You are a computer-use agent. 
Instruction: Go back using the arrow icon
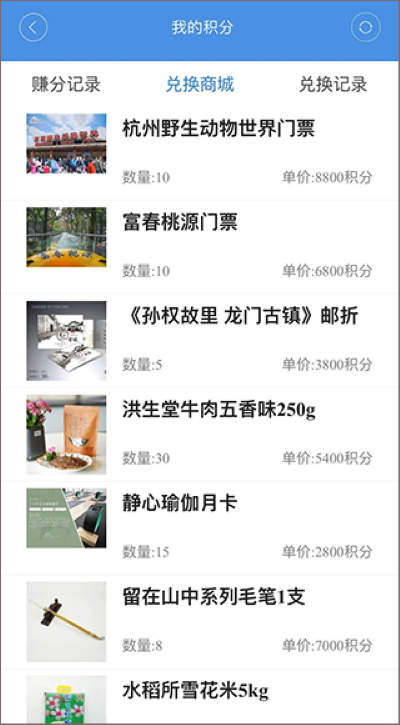(x=33, y=28)
